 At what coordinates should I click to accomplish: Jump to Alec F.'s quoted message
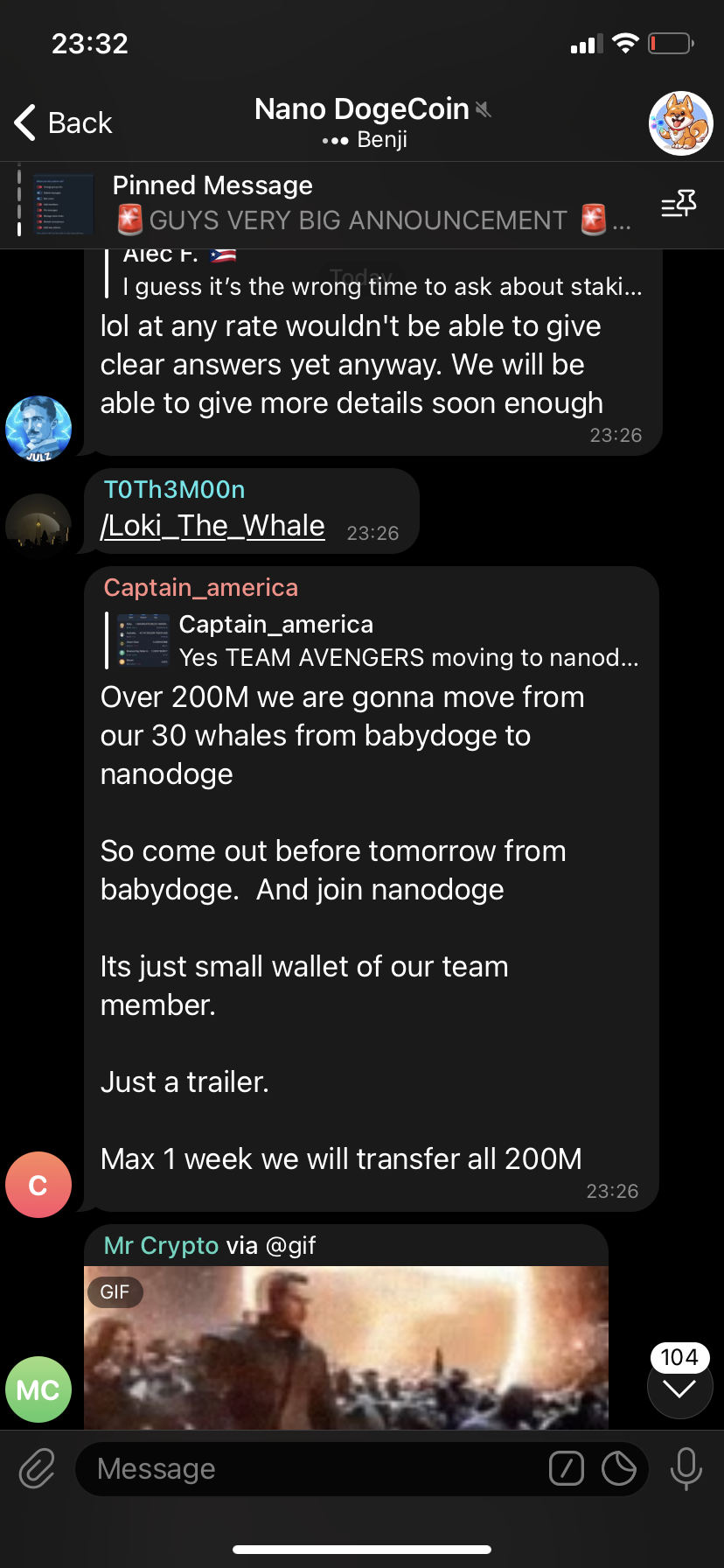click(x=376, y=273)
